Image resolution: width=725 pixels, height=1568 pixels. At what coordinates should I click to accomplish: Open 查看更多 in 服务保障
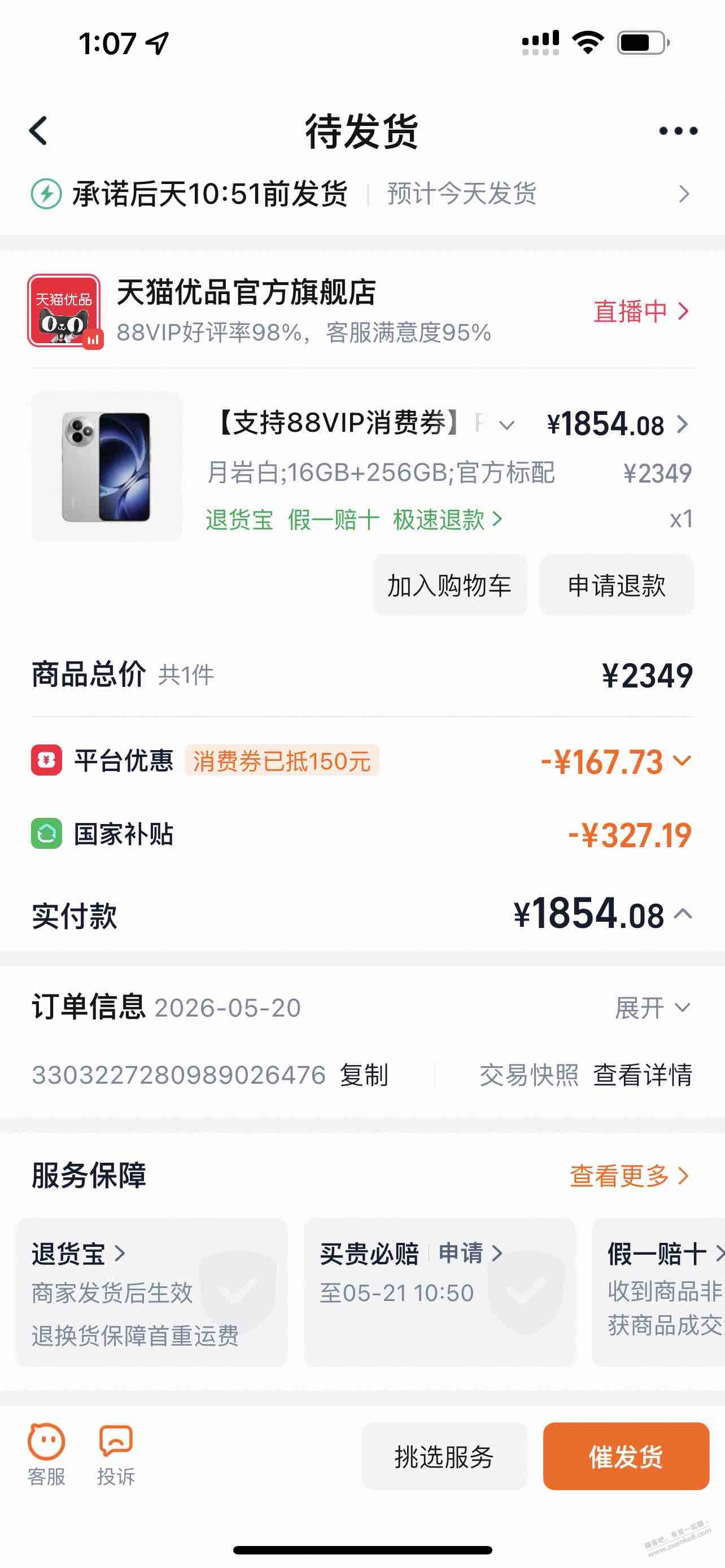click(630, 1176)
